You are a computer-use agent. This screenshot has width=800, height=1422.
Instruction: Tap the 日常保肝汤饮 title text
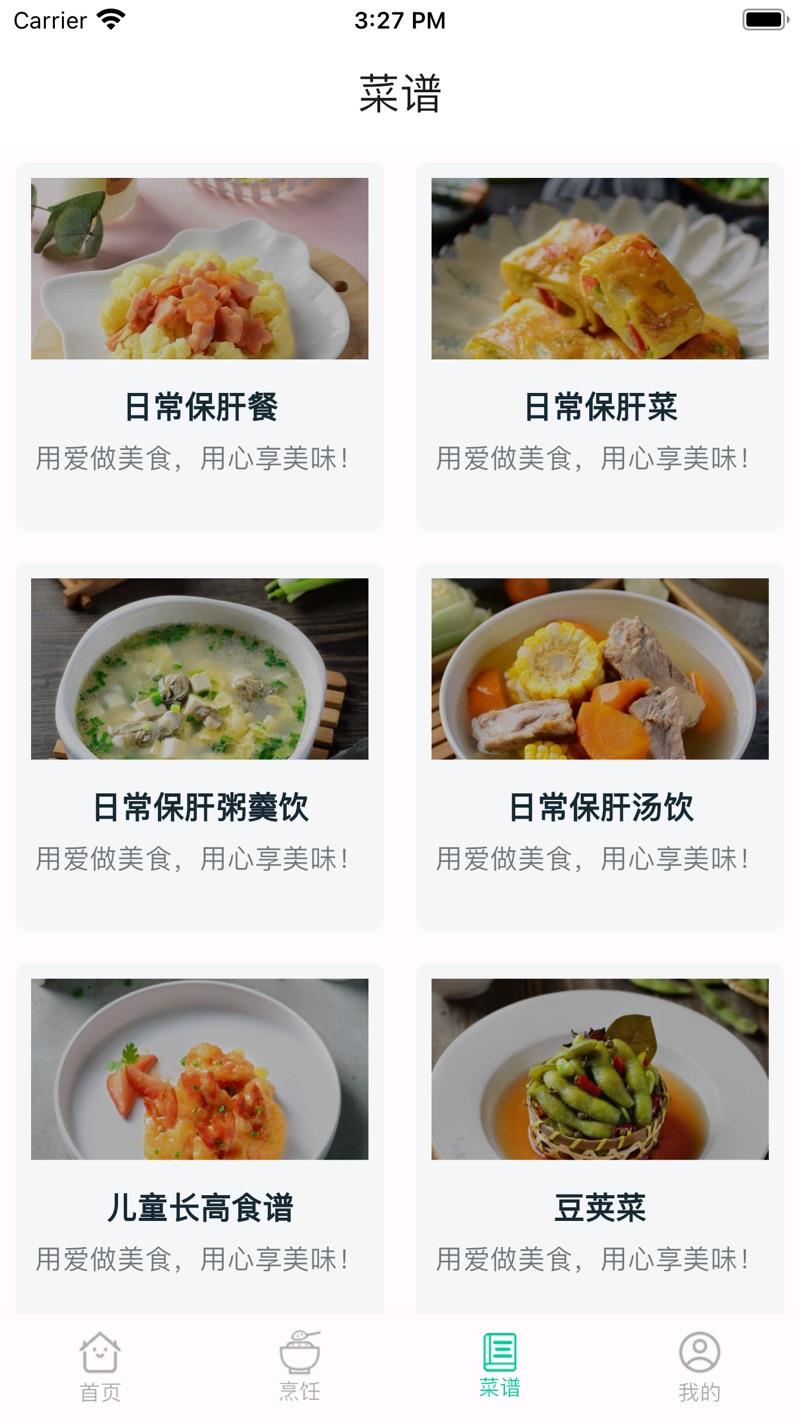599,807
